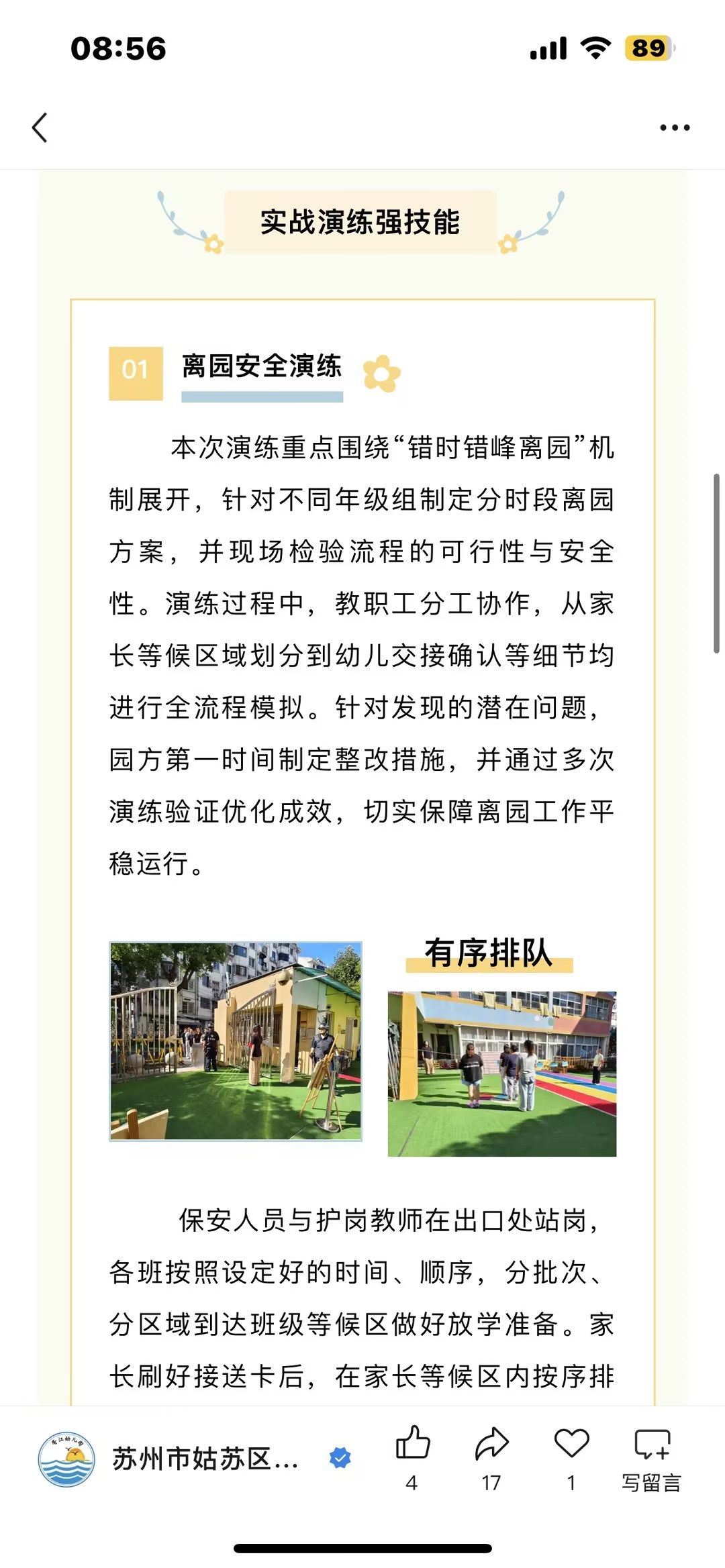
Task: View the gate security photo in the article
Action: pyautogui.click(x=236, y=1041)
